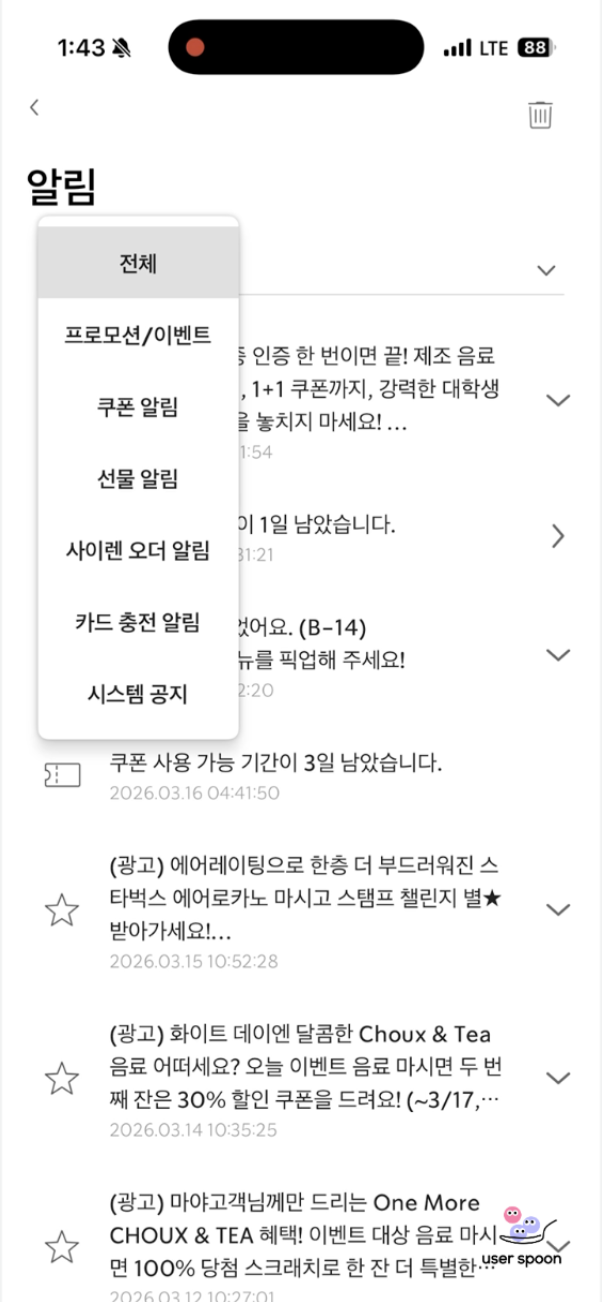The height and width of the screenshot is (1302, 602).
Task: Select 전체 in the filter dropdown
Action: pos(138,264)
